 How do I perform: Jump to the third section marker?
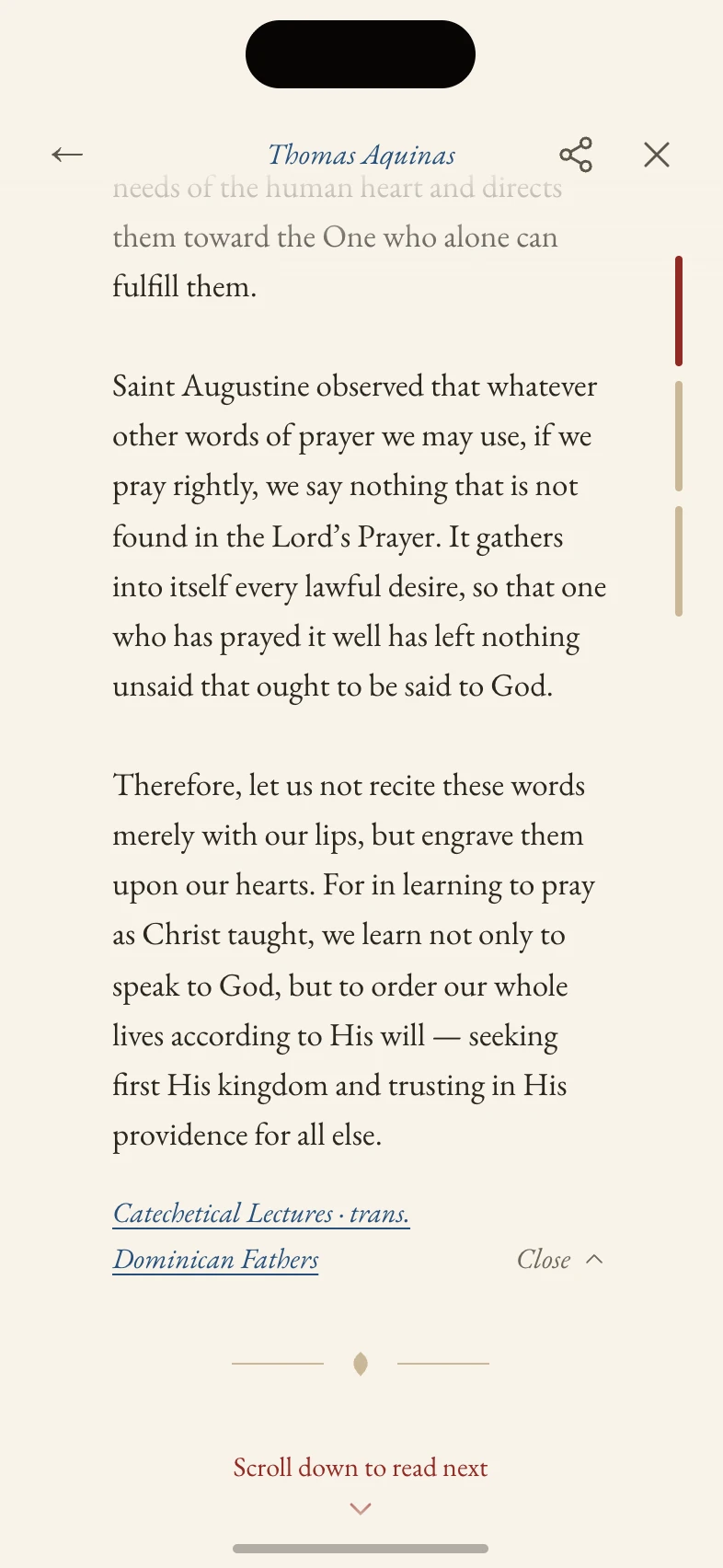pyautogui.click(x=679, y=561)
